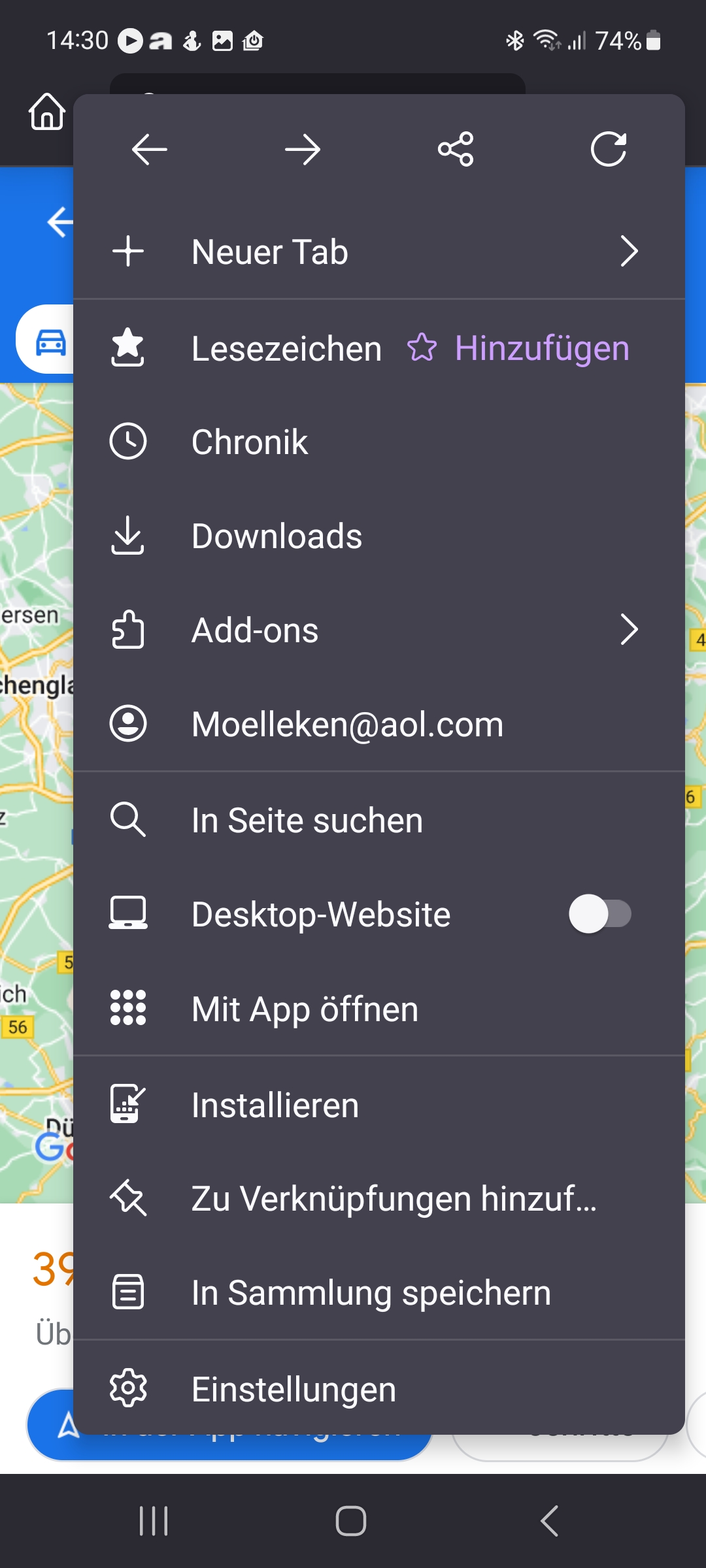Open Einstellungen settings

[x=294, y=1389]
